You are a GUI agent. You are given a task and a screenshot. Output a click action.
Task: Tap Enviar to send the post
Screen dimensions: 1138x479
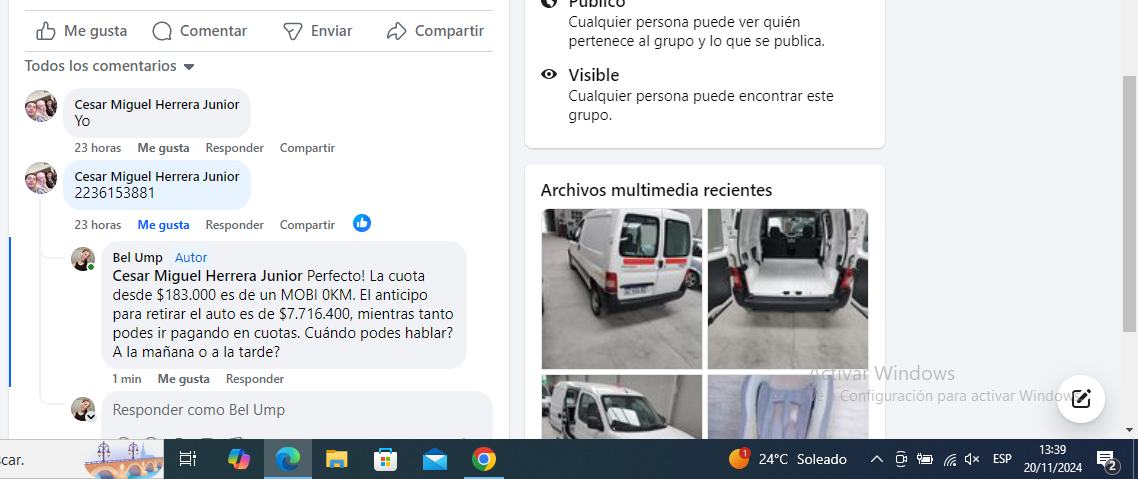(318, 31)
